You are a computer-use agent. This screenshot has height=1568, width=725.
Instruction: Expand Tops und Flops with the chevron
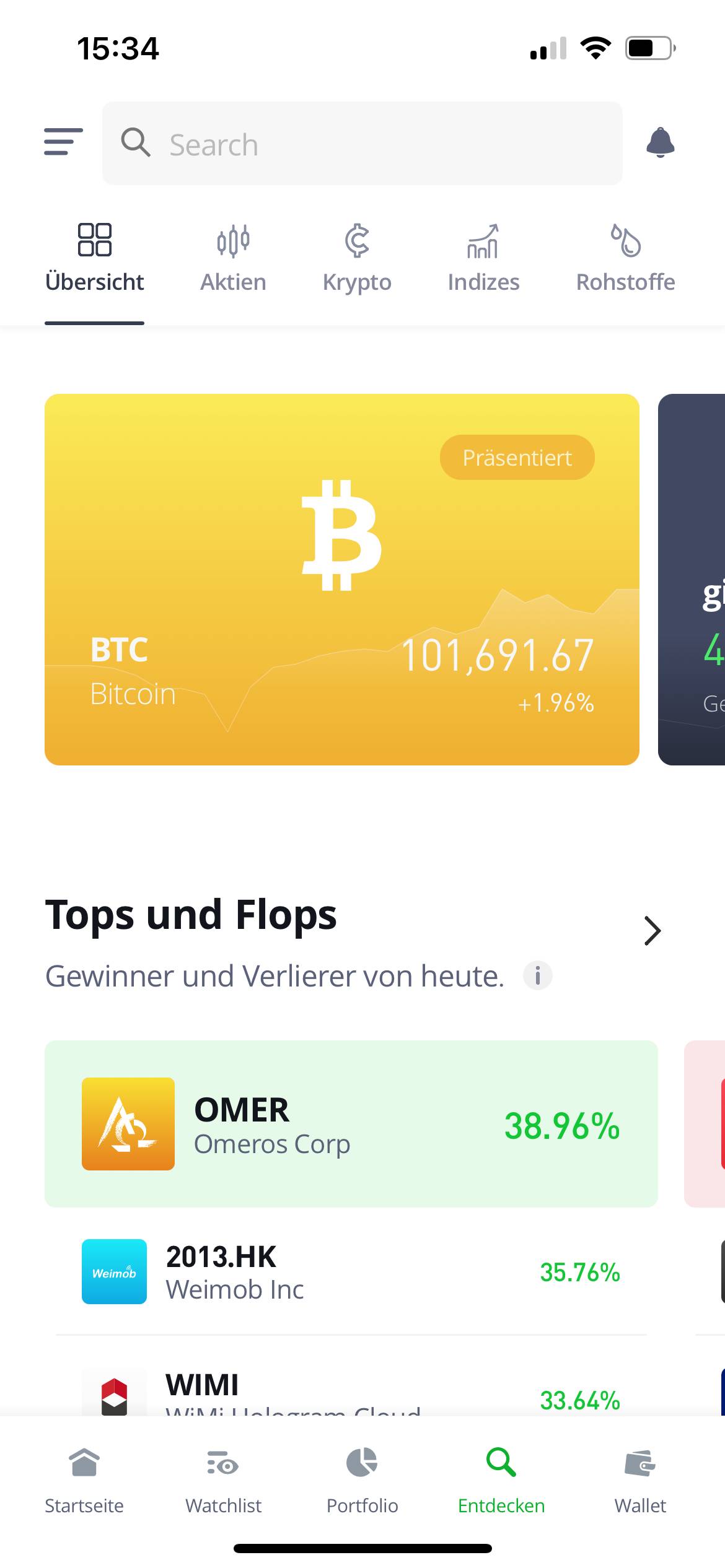coord(652,931)
